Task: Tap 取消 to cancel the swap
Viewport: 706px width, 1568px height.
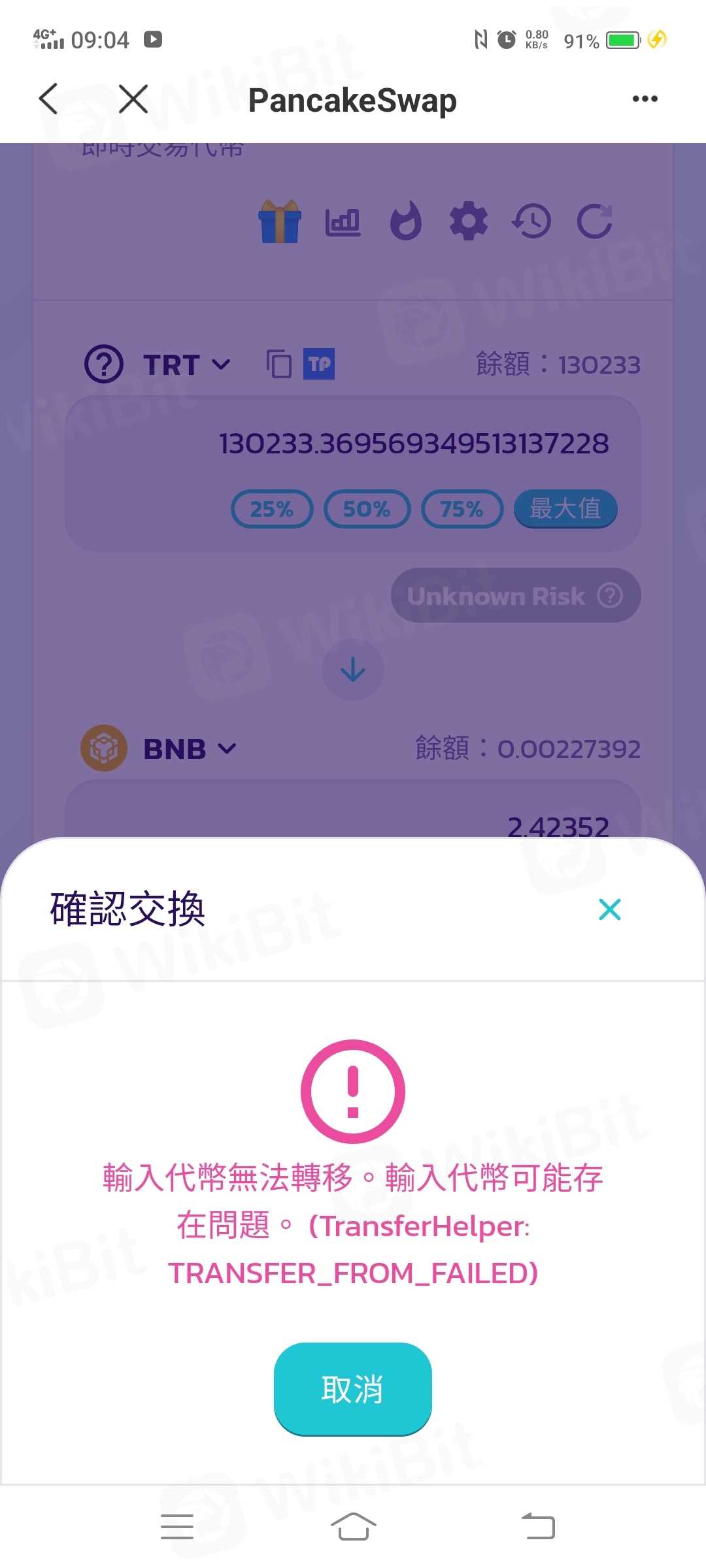Action: 352,1388
